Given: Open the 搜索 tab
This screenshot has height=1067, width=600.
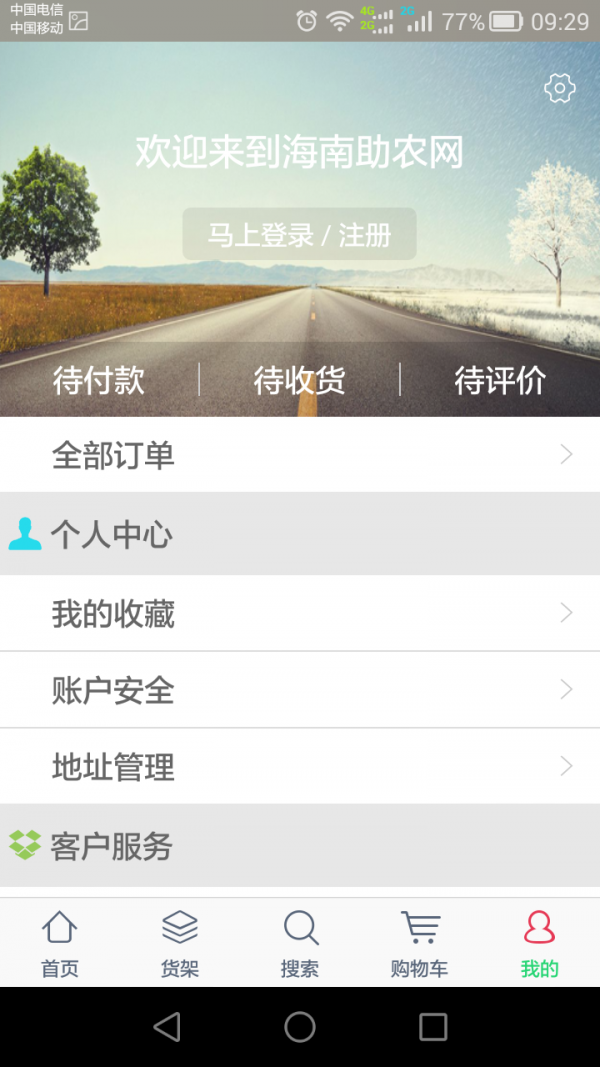Looking at the screenshot, I should [300, 943].
